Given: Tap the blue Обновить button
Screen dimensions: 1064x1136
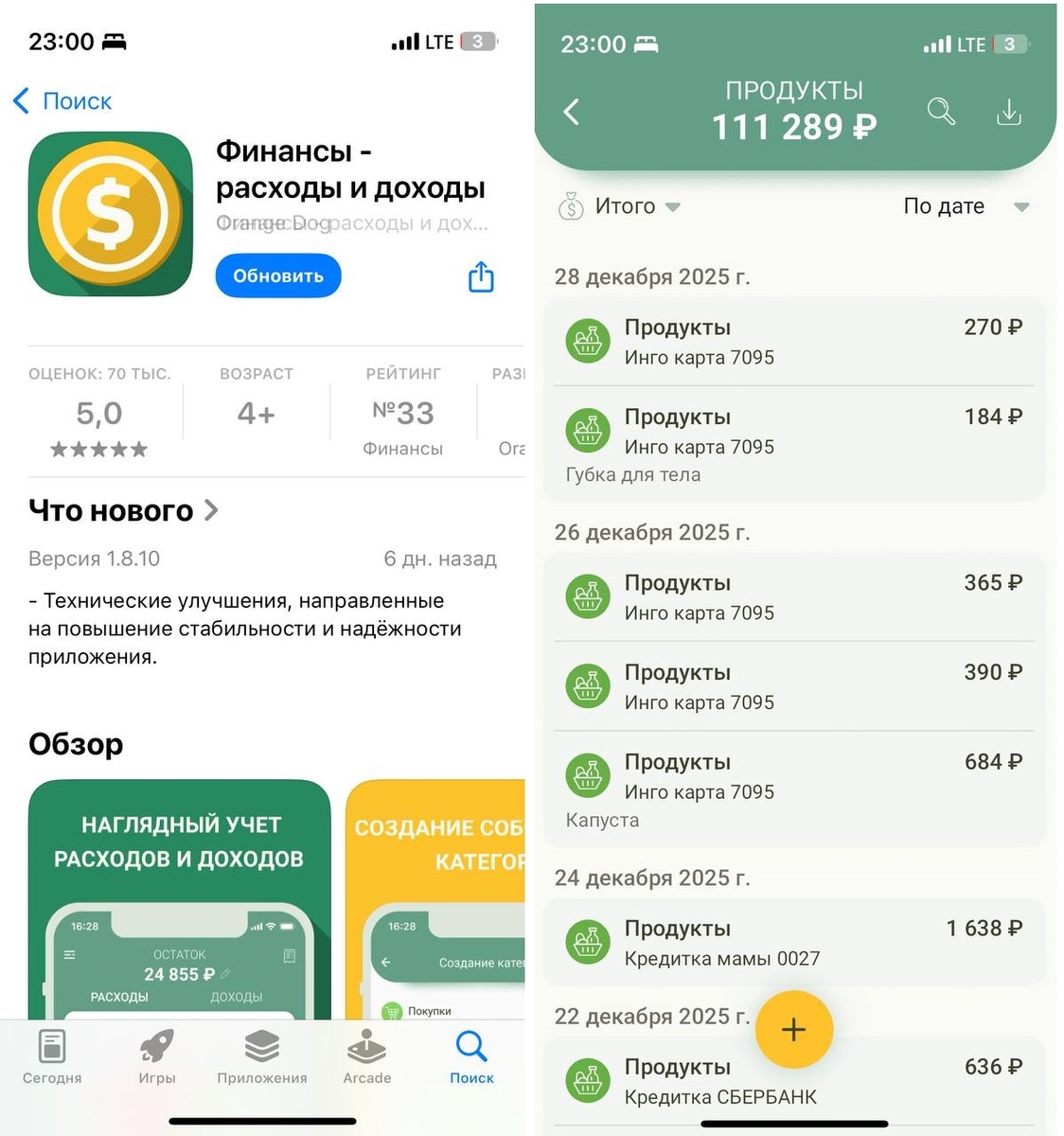Looking at the screenshot, I should (278, 275).
